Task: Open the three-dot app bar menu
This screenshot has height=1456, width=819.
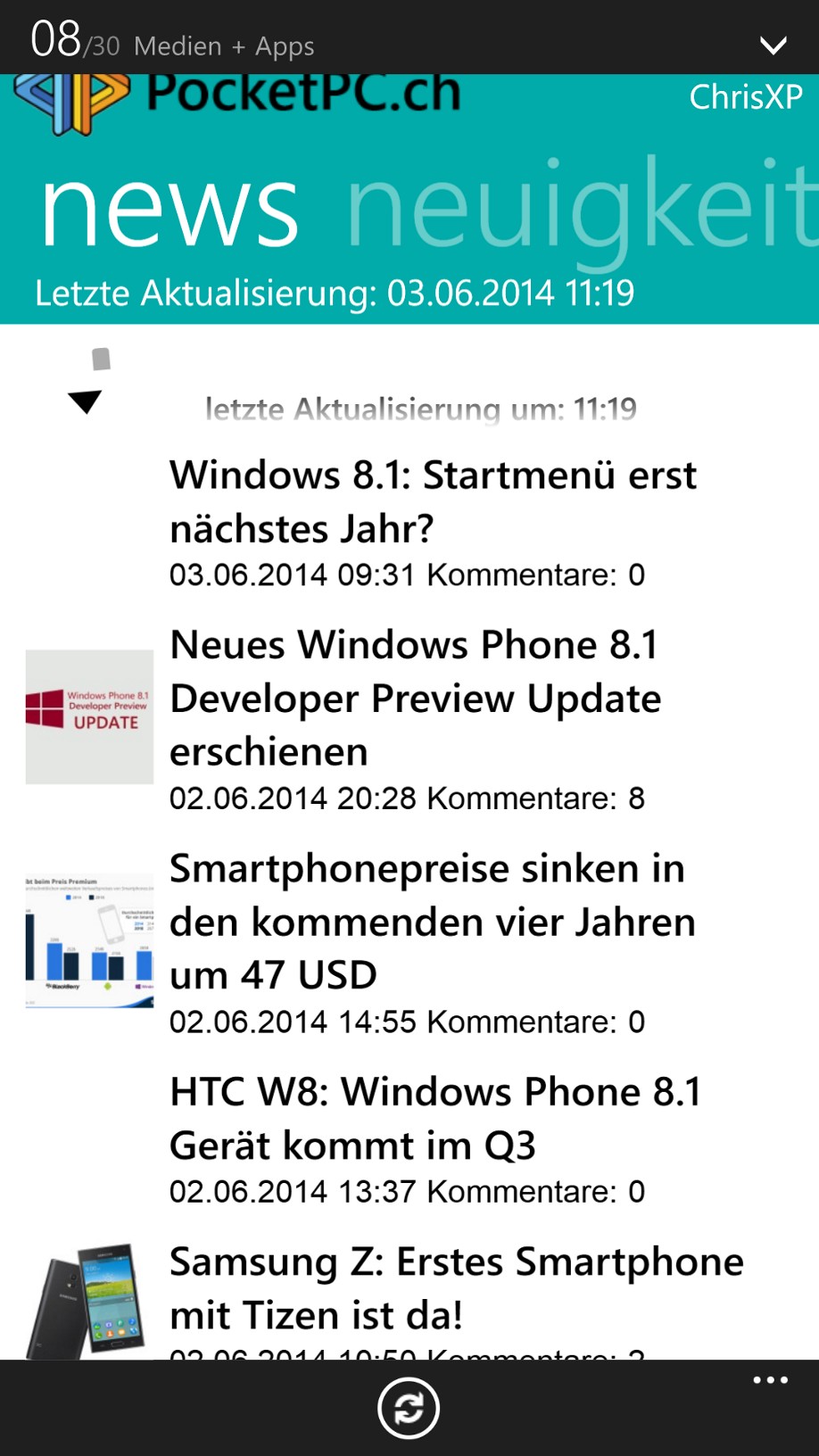Action: point(770,1380)
